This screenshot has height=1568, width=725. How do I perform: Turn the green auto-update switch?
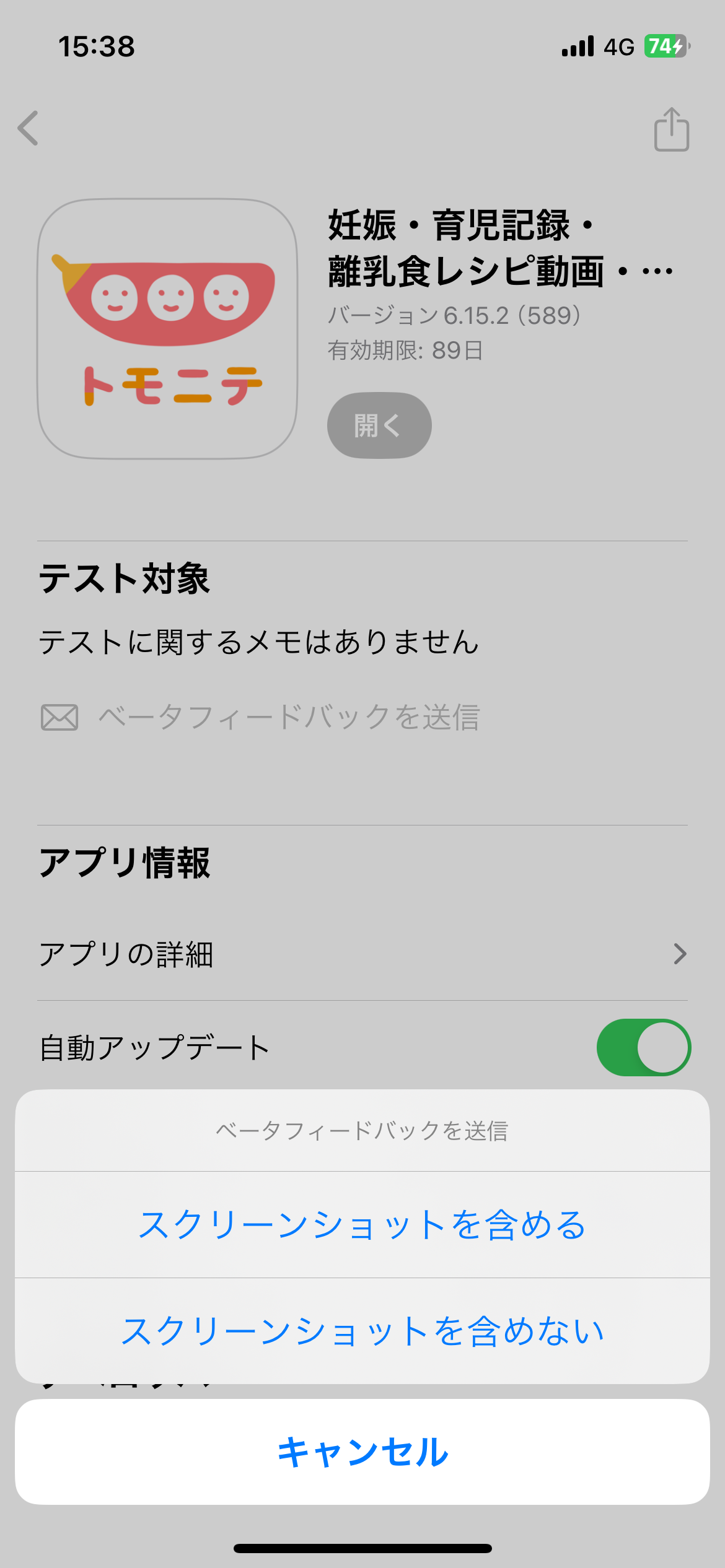coord(644,1048)
